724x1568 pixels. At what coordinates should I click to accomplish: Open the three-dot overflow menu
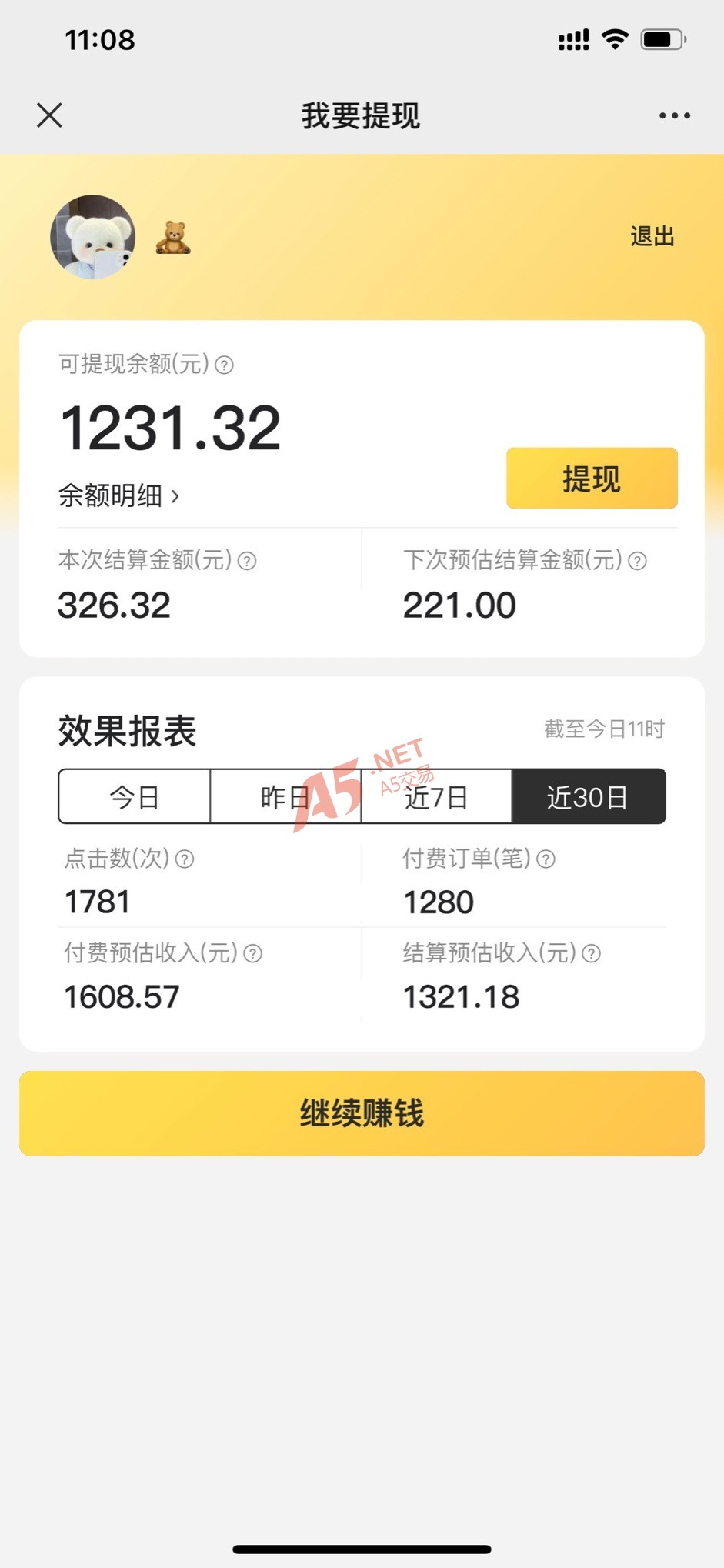point(674,115)
